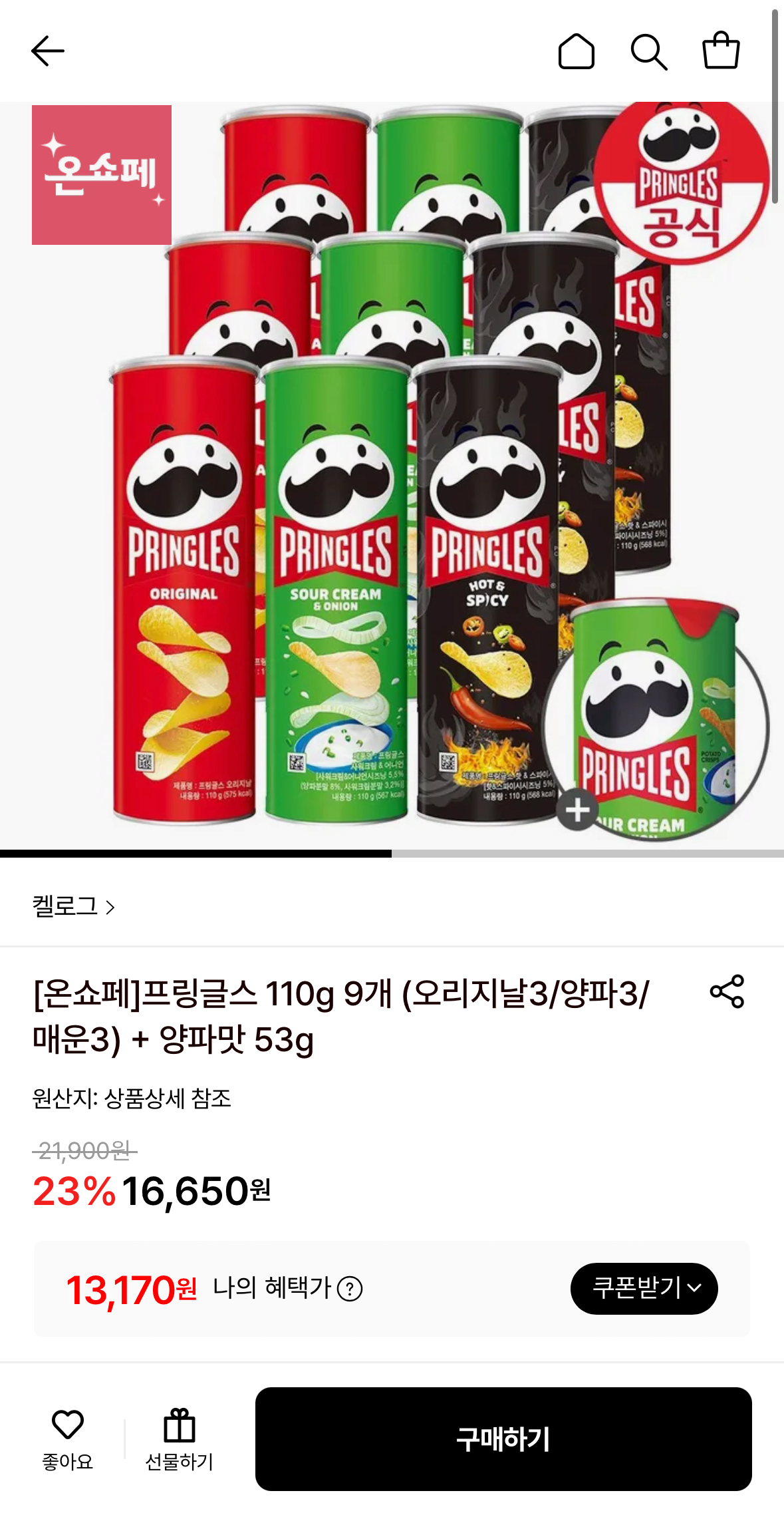Viewport: 784px width, 1515px height.
Task: Go back using the back arrow
Action: [47, 51]
